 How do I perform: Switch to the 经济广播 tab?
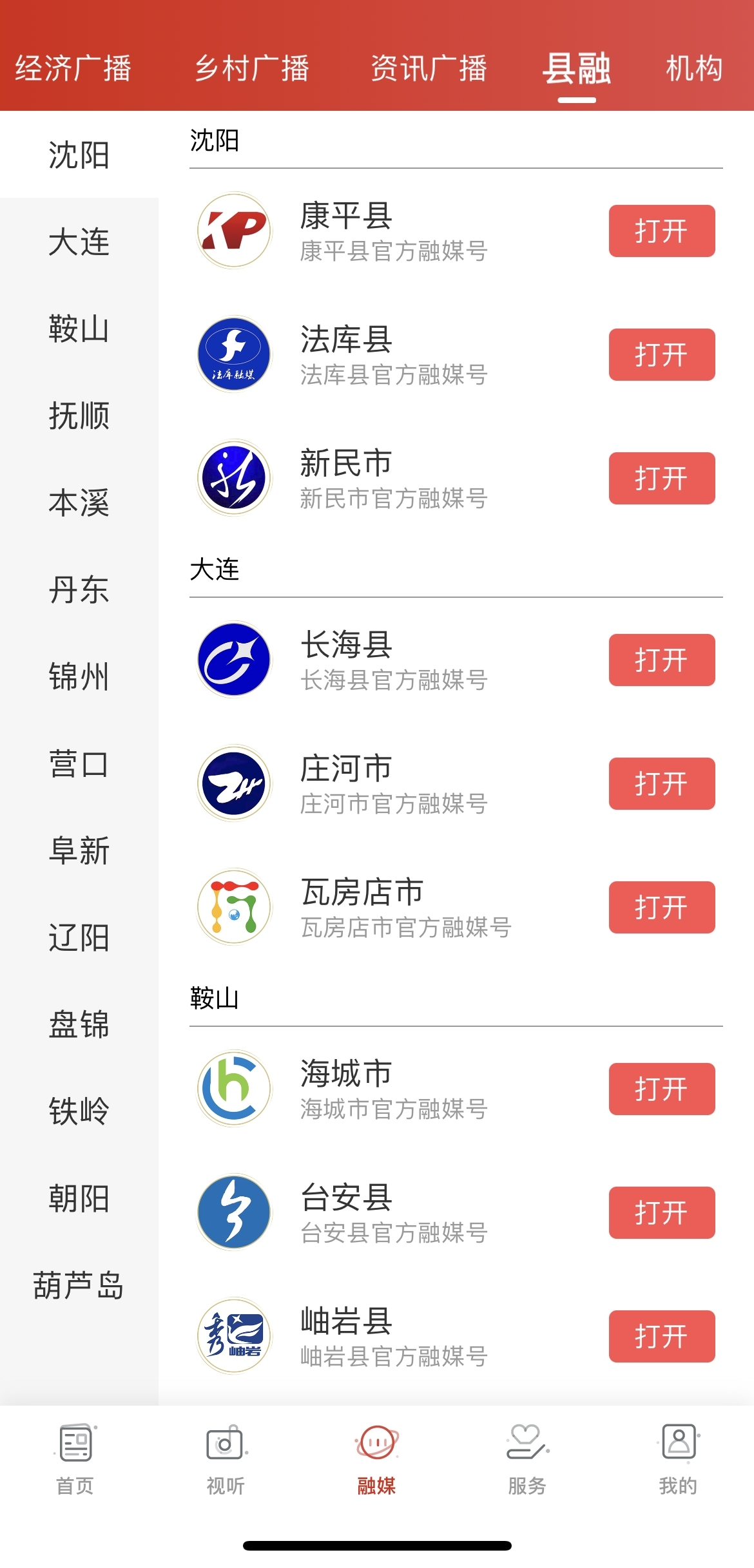(x=73, y=68)
